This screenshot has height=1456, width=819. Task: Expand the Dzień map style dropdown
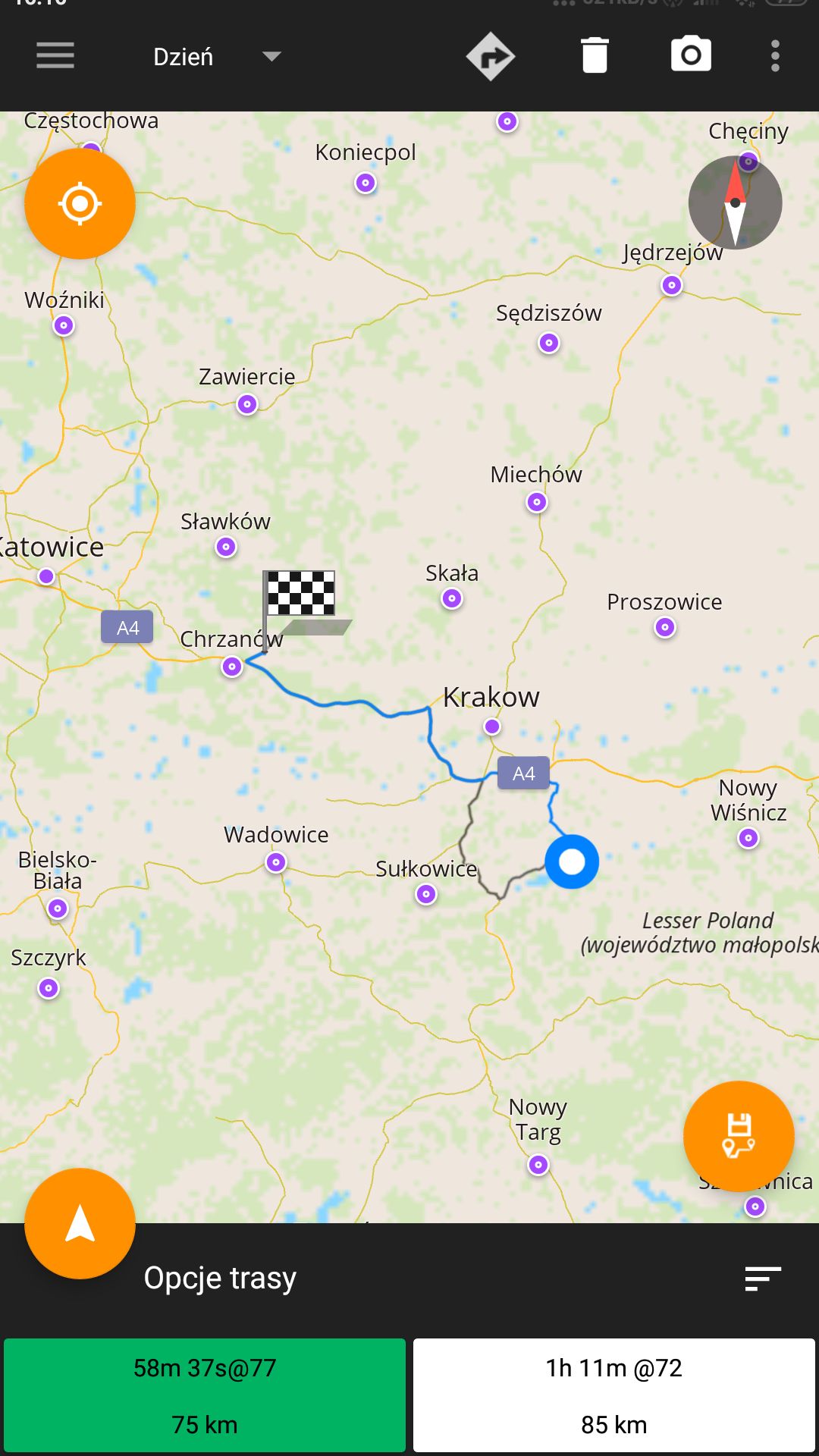click(x=217, y=57)
